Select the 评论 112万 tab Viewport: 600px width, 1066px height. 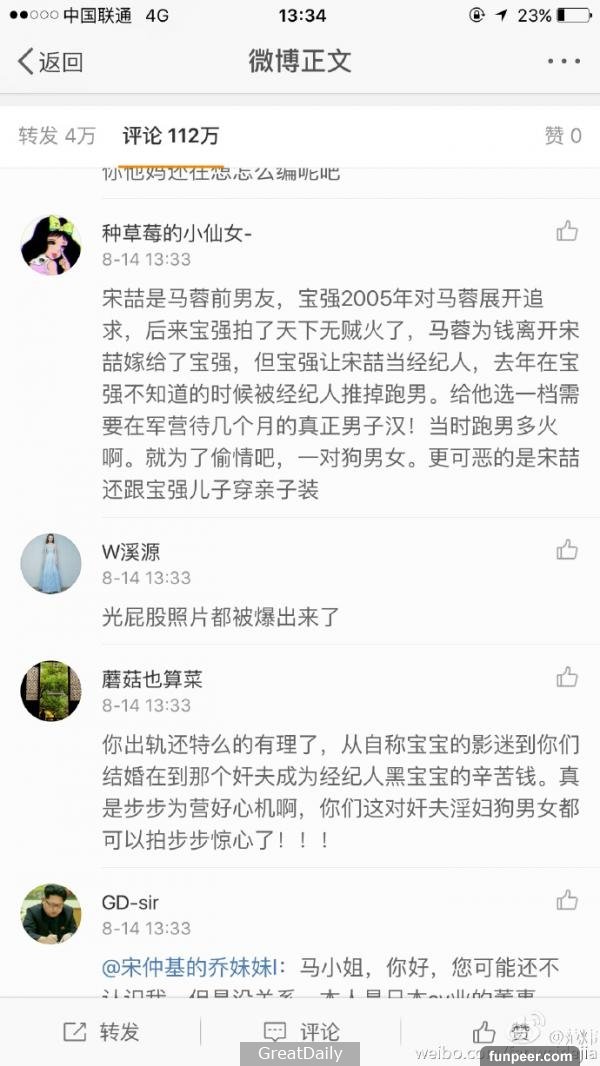(170, 136)
